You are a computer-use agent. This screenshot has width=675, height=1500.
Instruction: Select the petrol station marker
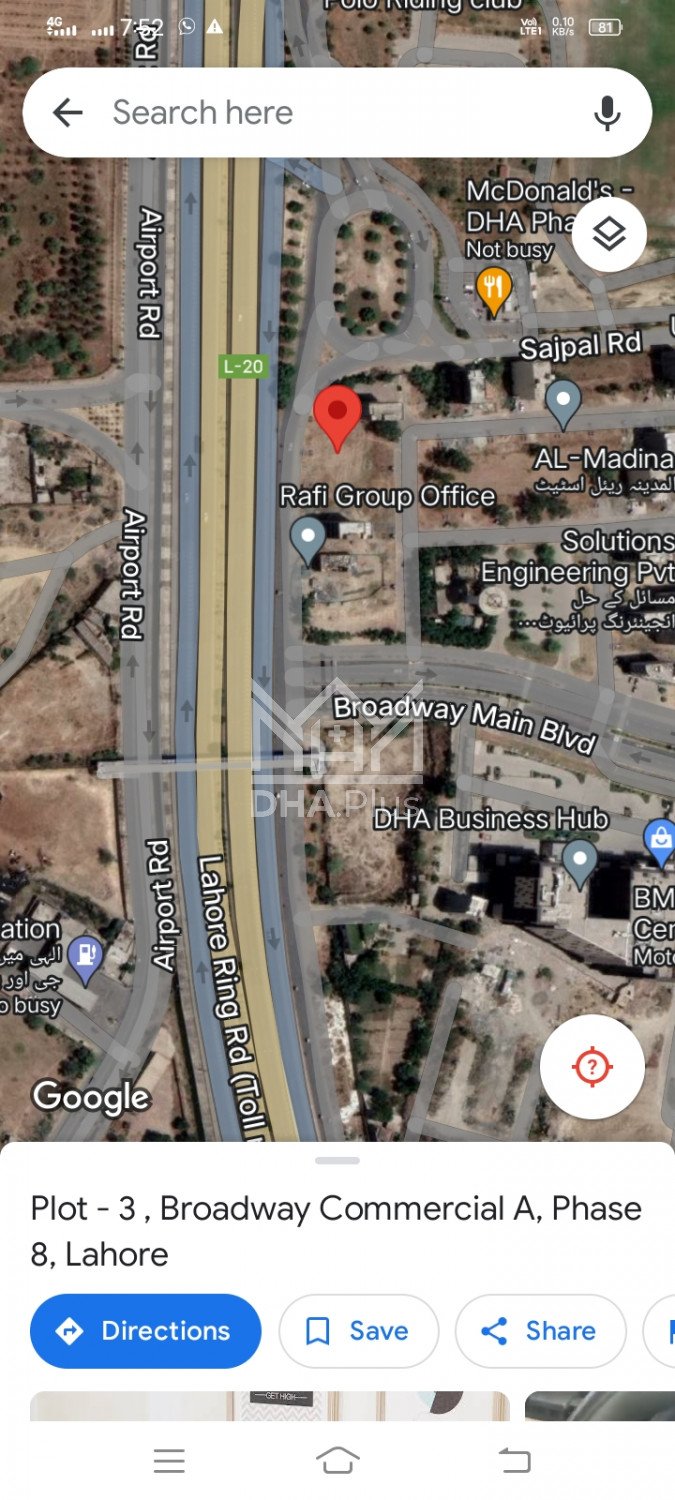click(88, 958)
